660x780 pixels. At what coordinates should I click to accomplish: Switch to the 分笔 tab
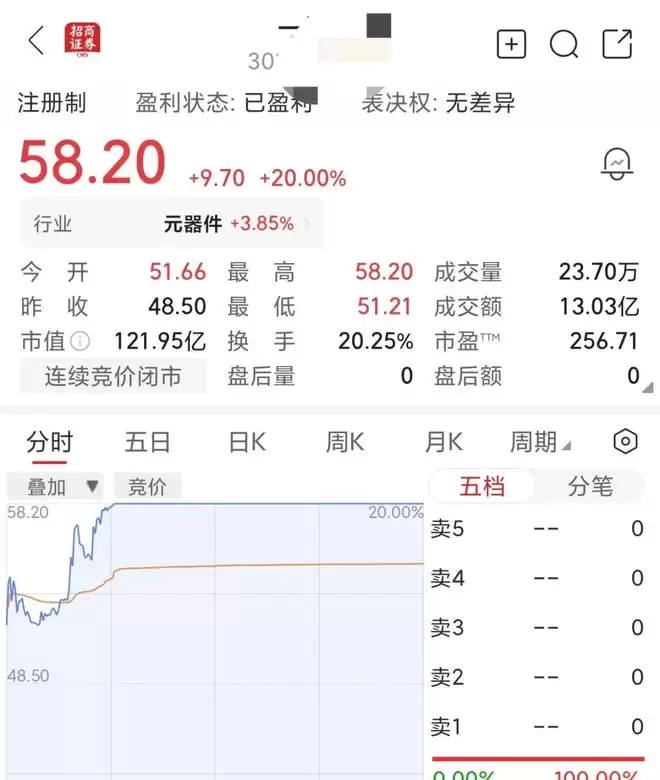click(x=590, y=486)
